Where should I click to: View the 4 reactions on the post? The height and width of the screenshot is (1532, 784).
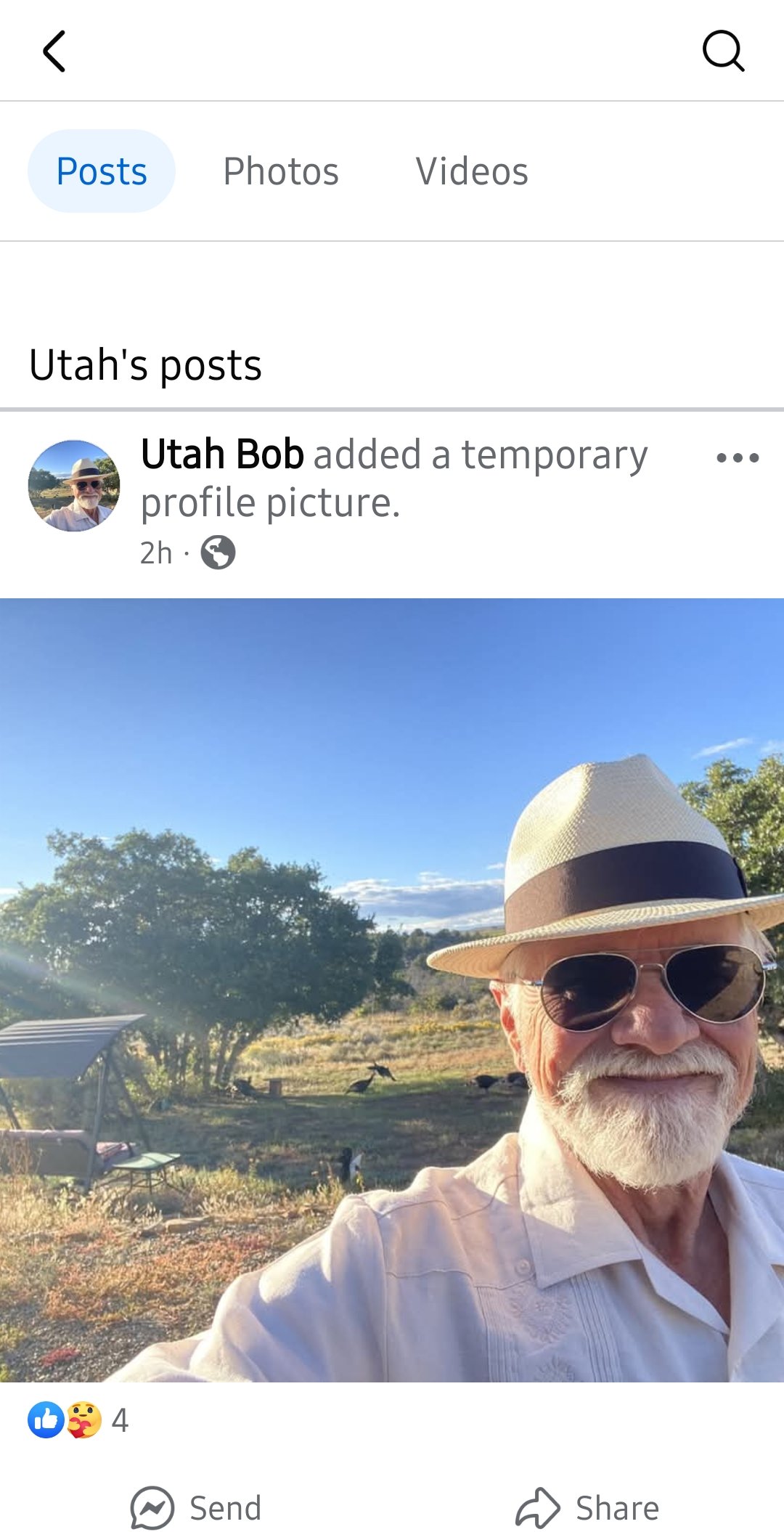(x=78, y=1420)
